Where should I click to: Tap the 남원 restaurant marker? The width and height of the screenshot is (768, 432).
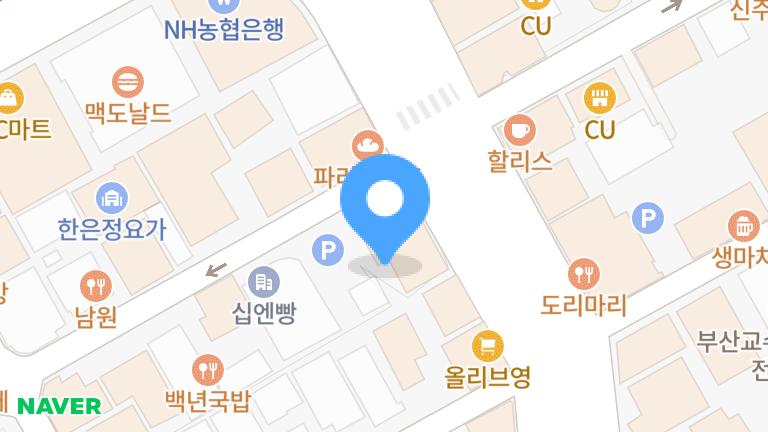[x=95, y=286]
